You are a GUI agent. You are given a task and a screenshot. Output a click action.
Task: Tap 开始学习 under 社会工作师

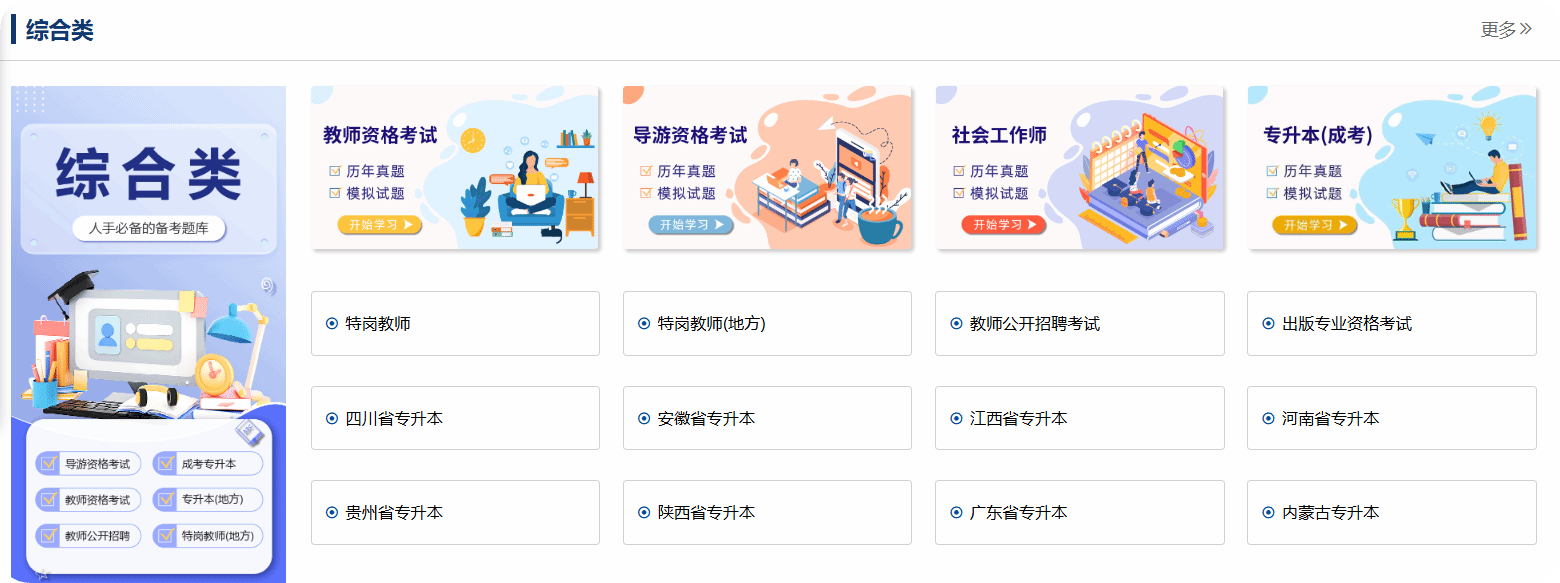[x=1003, y=225]
